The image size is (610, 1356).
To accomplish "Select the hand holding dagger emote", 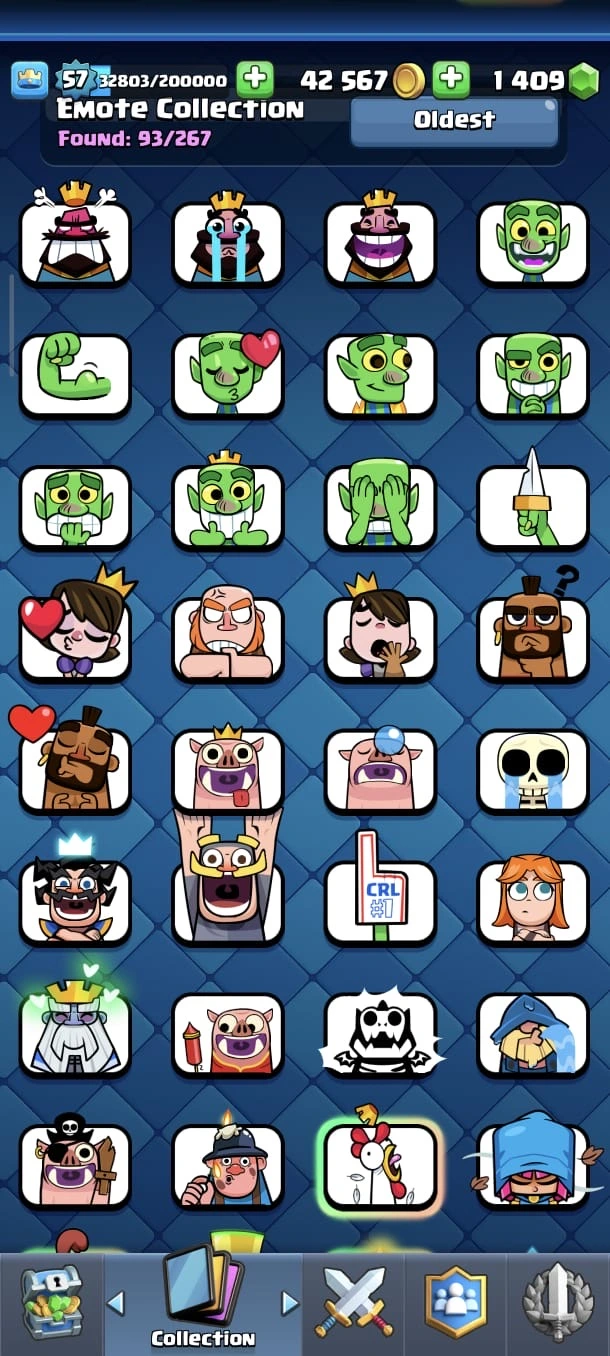I will point(533,506).
